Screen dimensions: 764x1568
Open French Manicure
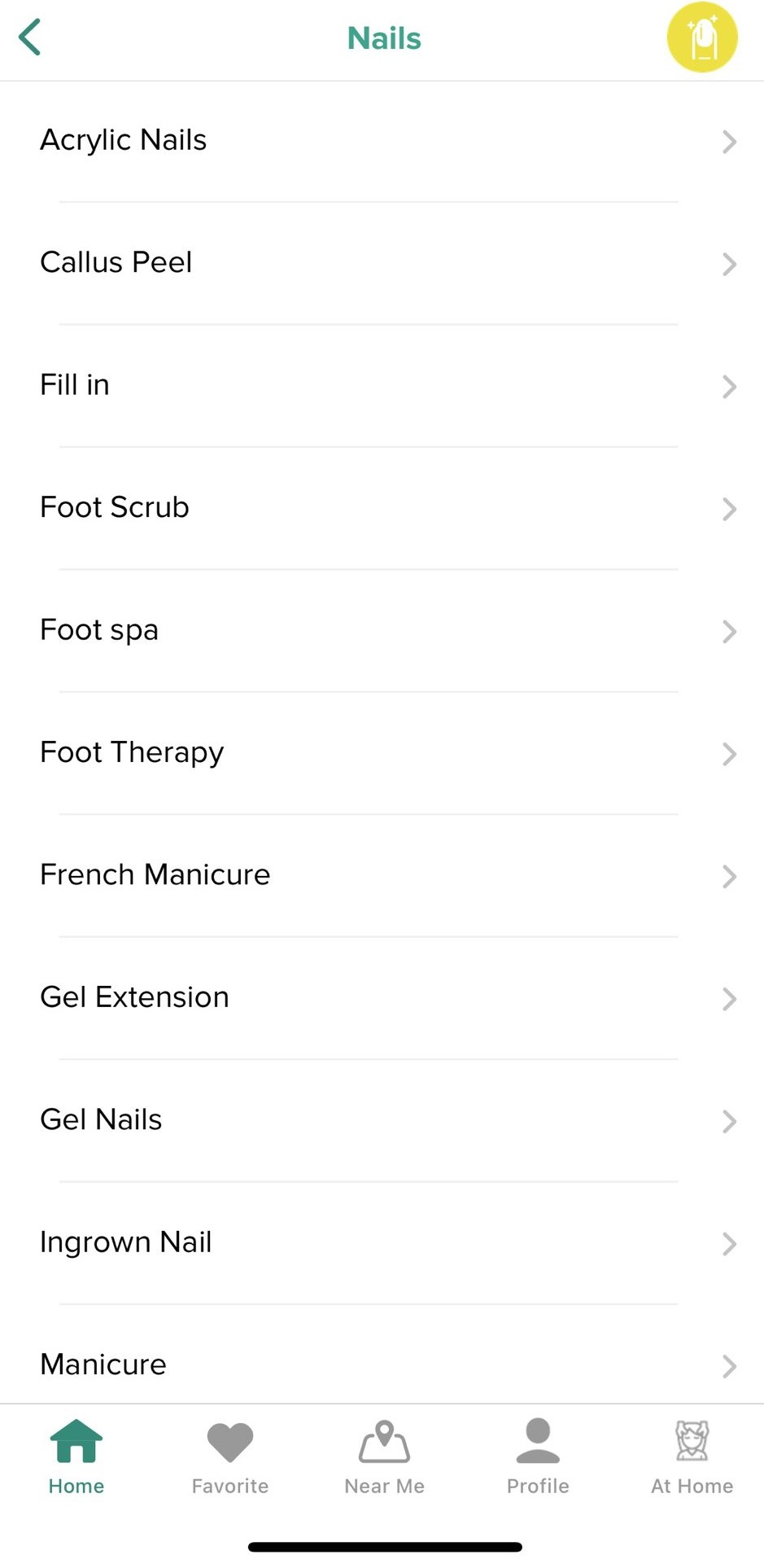[382, 875]
